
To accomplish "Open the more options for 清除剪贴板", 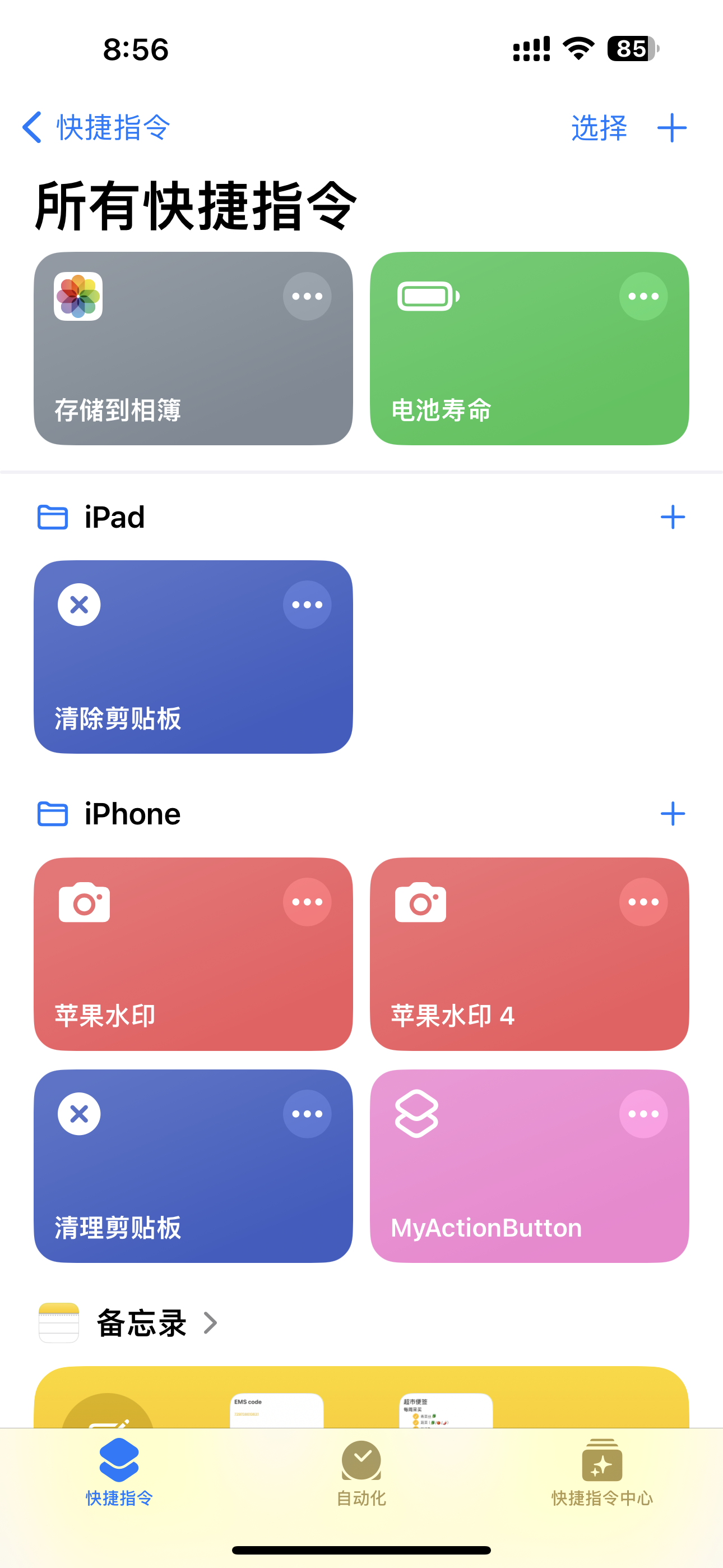I will pos(307,605).
